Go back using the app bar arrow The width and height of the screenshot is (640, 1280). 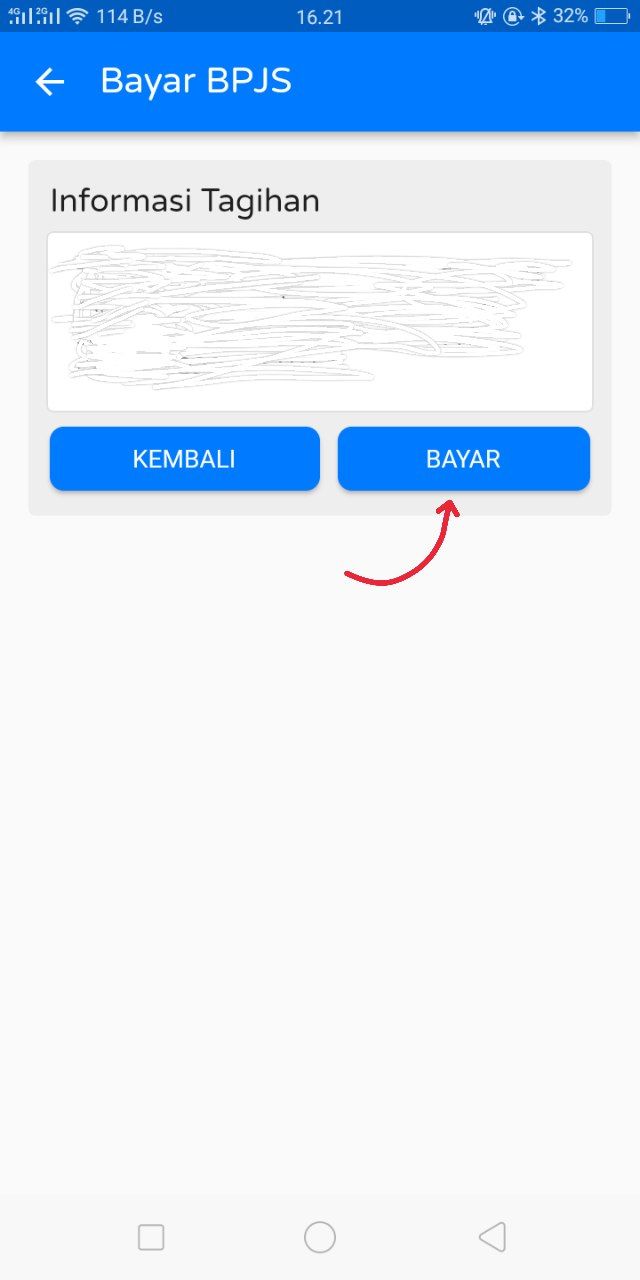click(x=49, y=82)
